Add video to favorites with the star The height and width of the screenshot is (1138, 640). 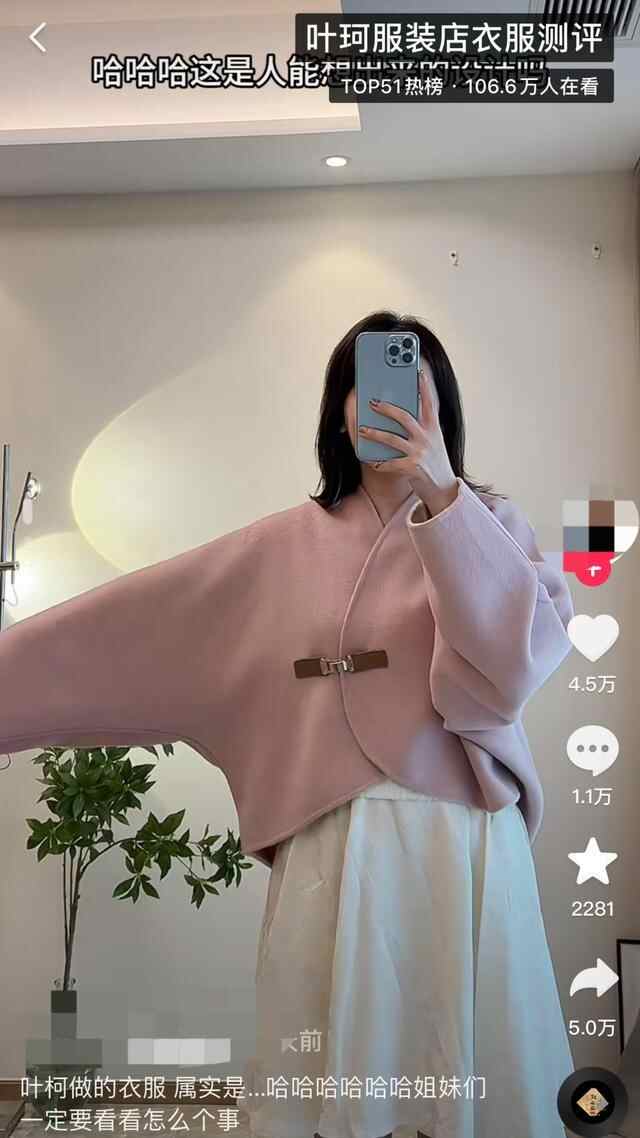[x=593, y=861]
